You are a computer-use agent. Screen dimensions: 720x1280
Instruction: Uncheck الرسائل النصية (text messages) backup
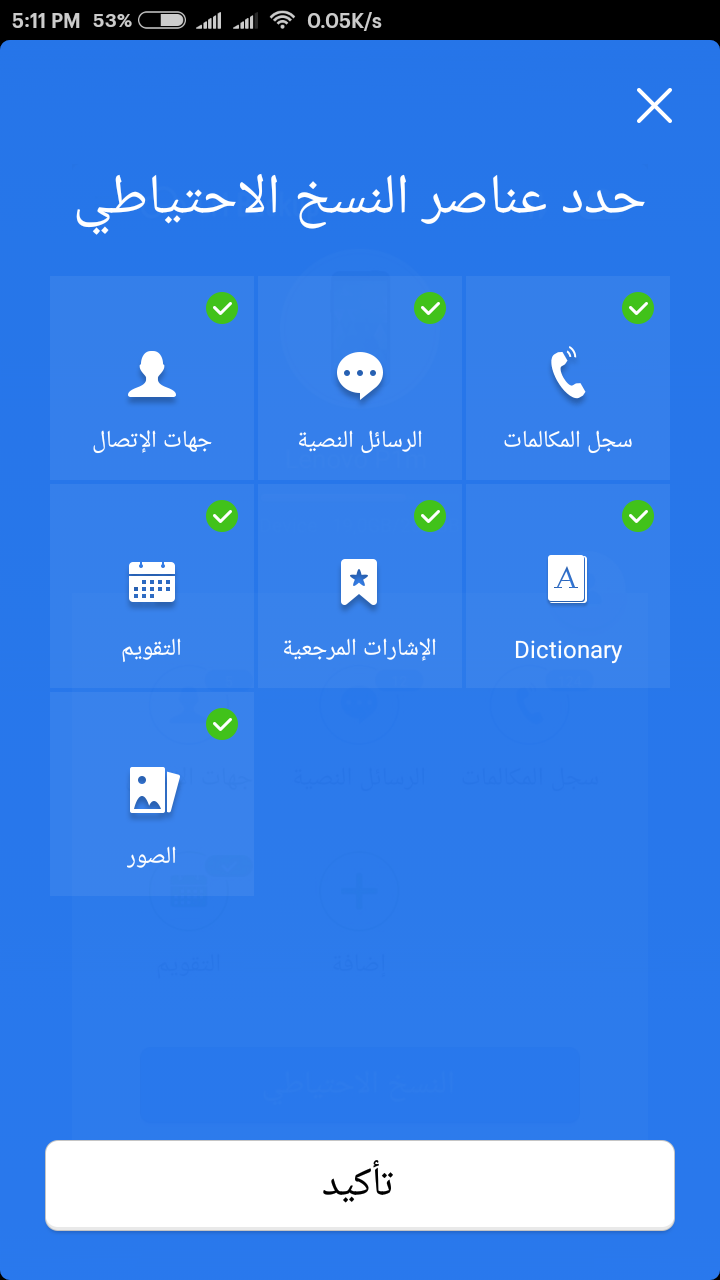360,378
